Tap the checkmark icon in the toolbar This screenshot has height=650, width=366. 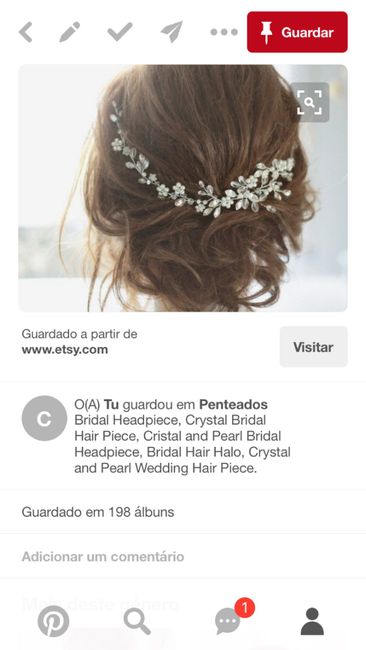click(x=120, y=32)
